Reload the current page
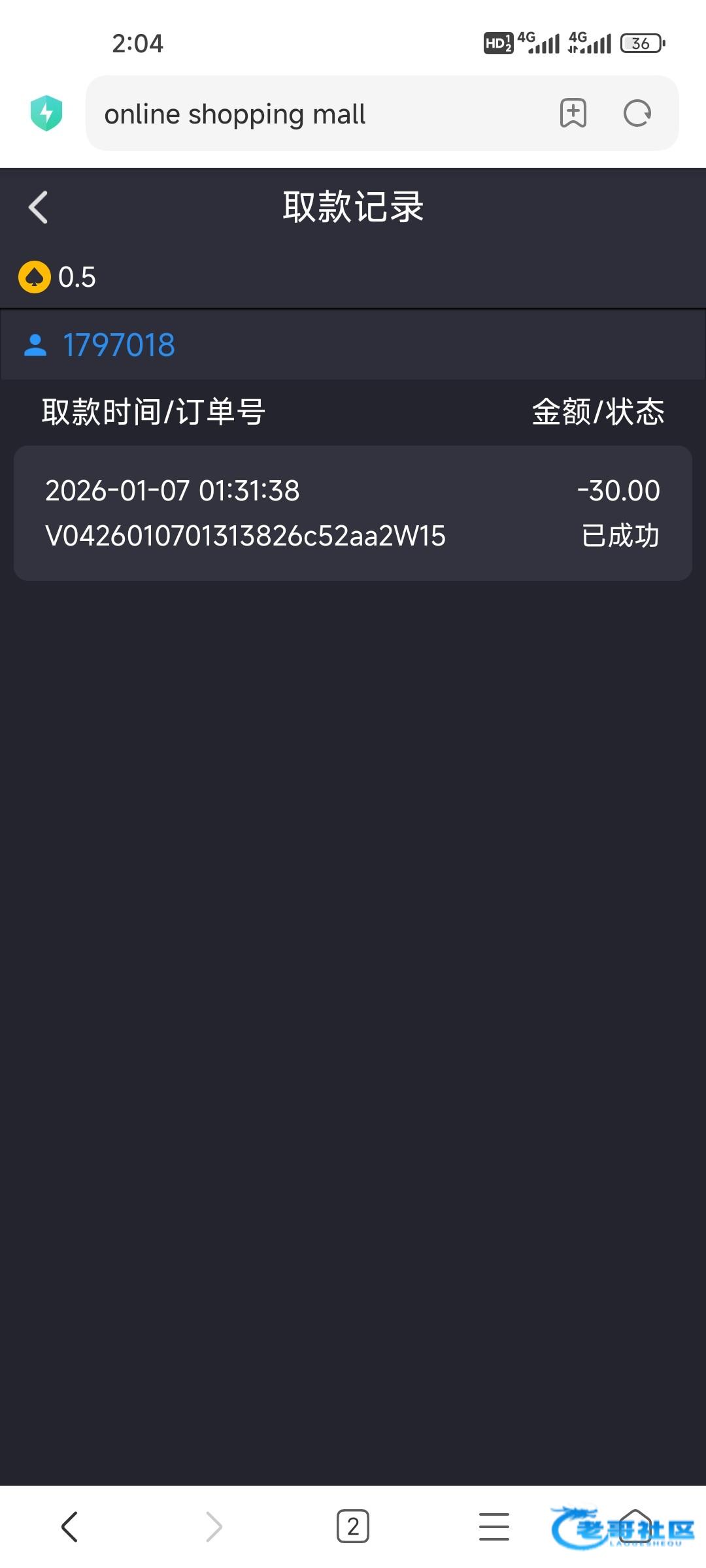 (637, 113)
